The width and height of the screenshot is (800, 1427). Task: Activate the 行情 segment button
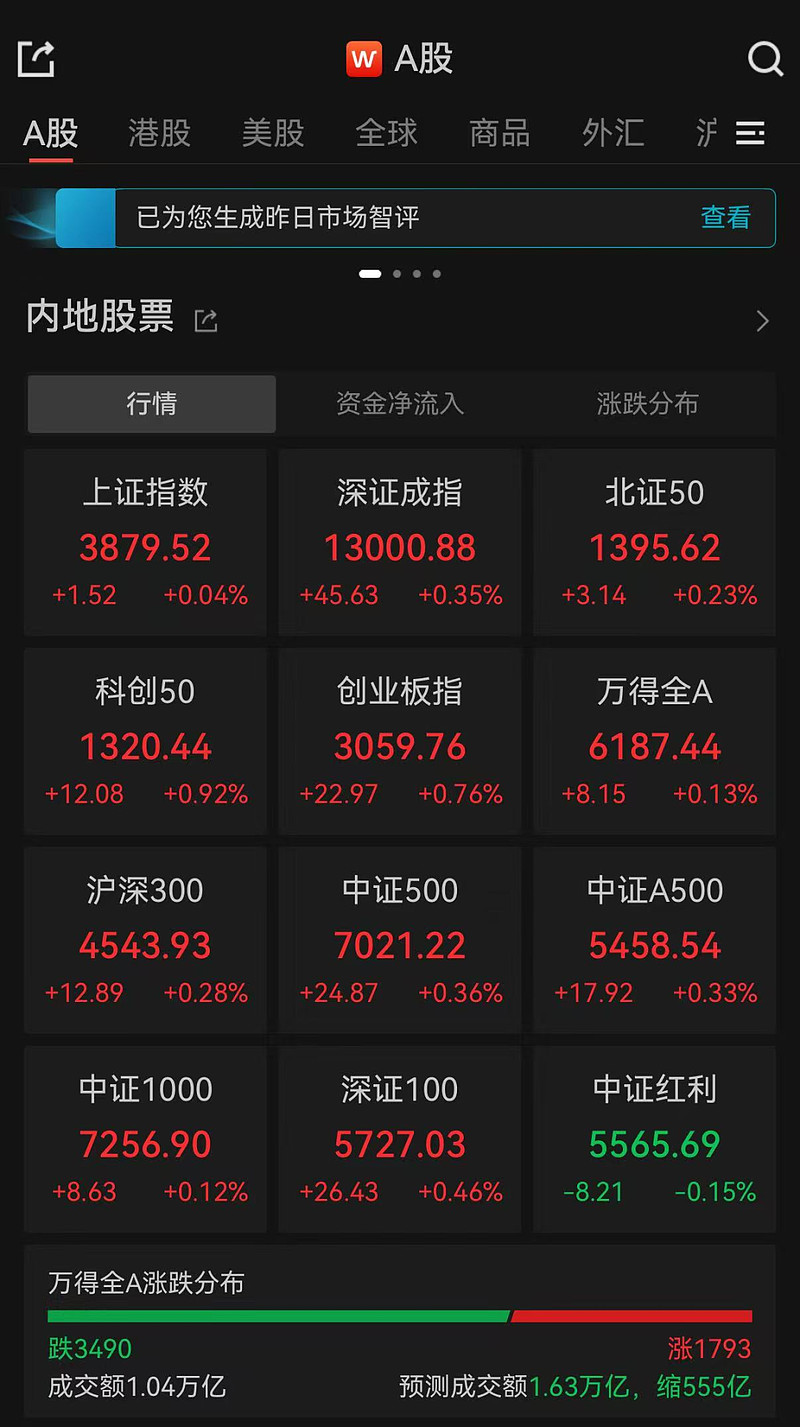click(x=151, y=404)
